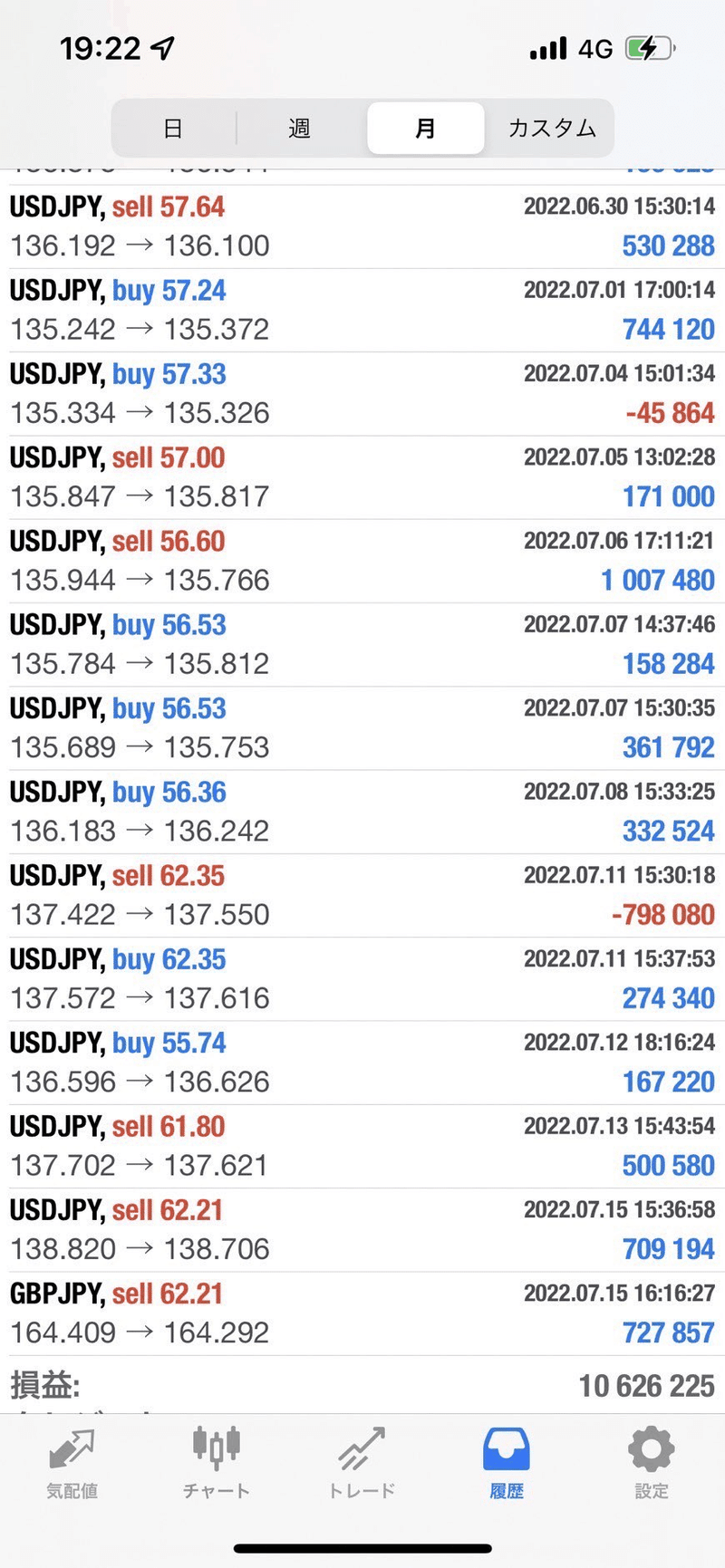
Task: View the USDJPY buy 55.74 trade
Action: [362, 1063]
